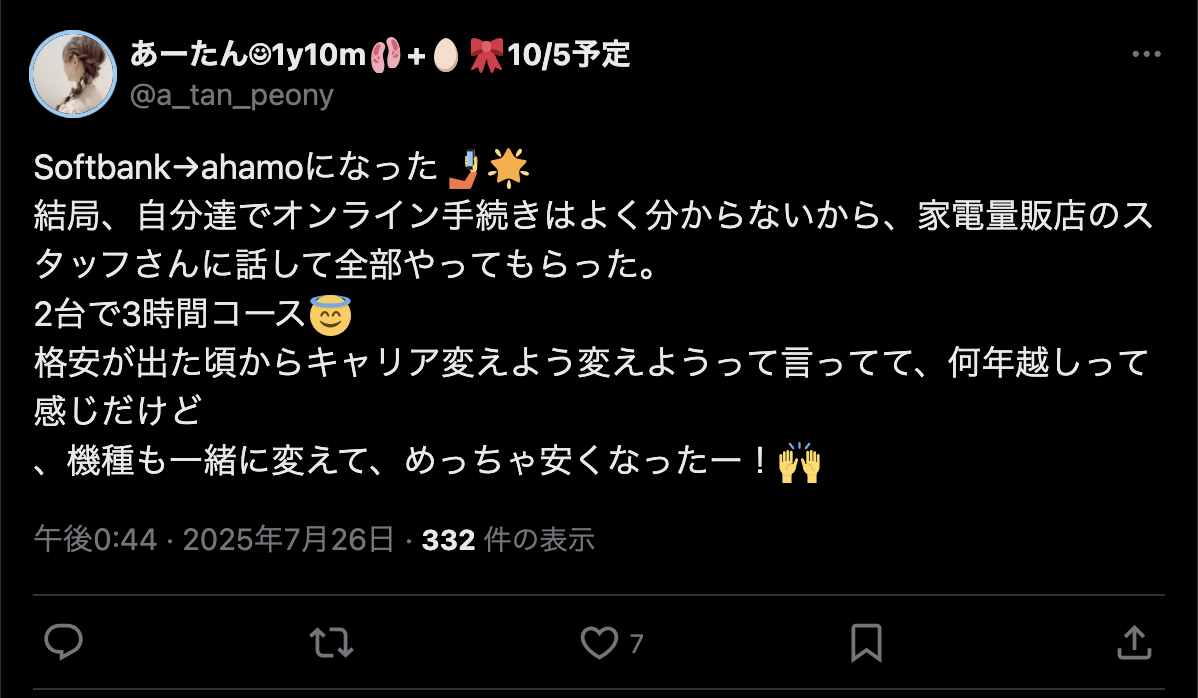Share this tweet
This screenshot has height=698, width=1198.
click(x=1133, y=641)
